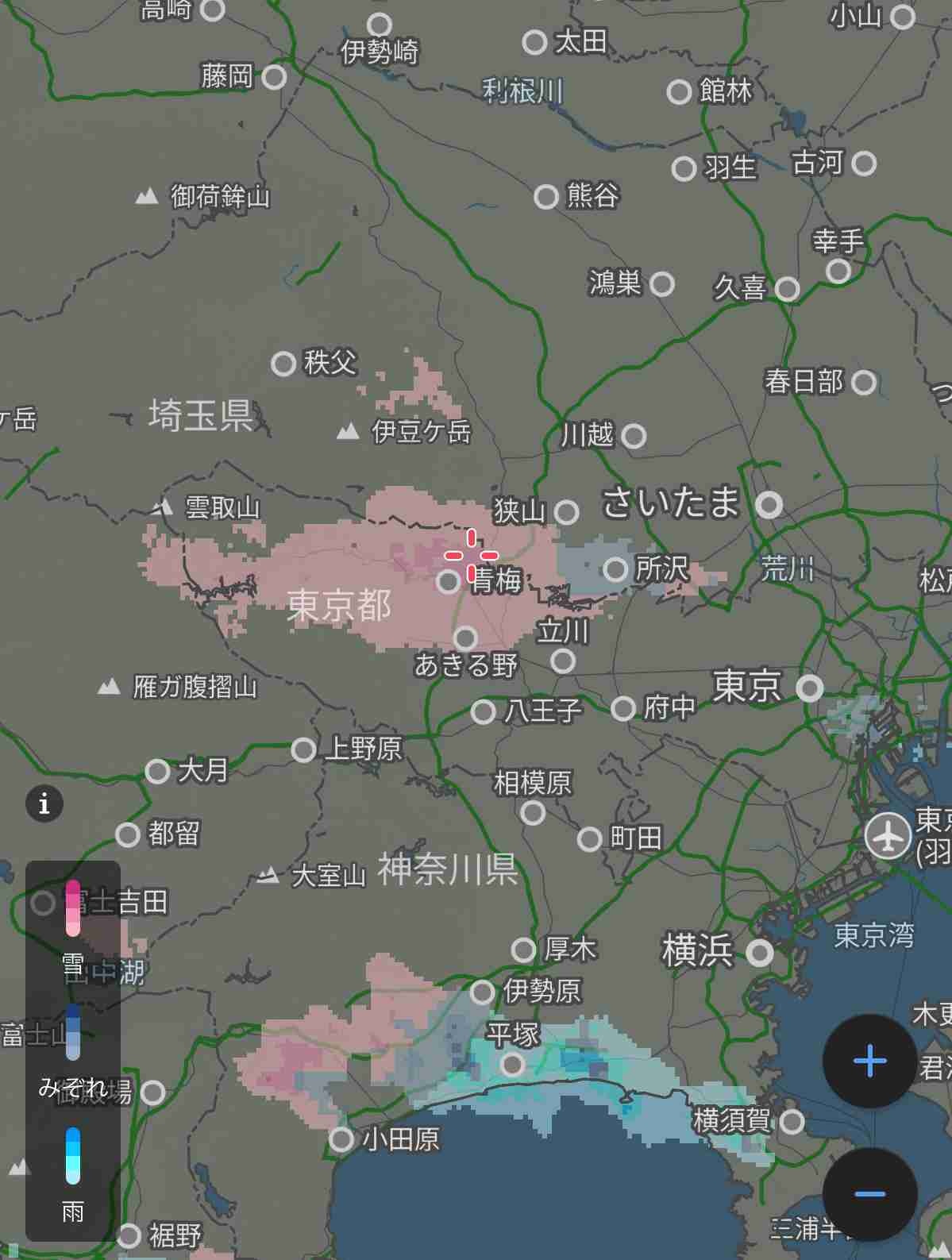This screenshot has height=1260, width=952.
Task: Open the legend info icon
Action: tap(44, 803)
